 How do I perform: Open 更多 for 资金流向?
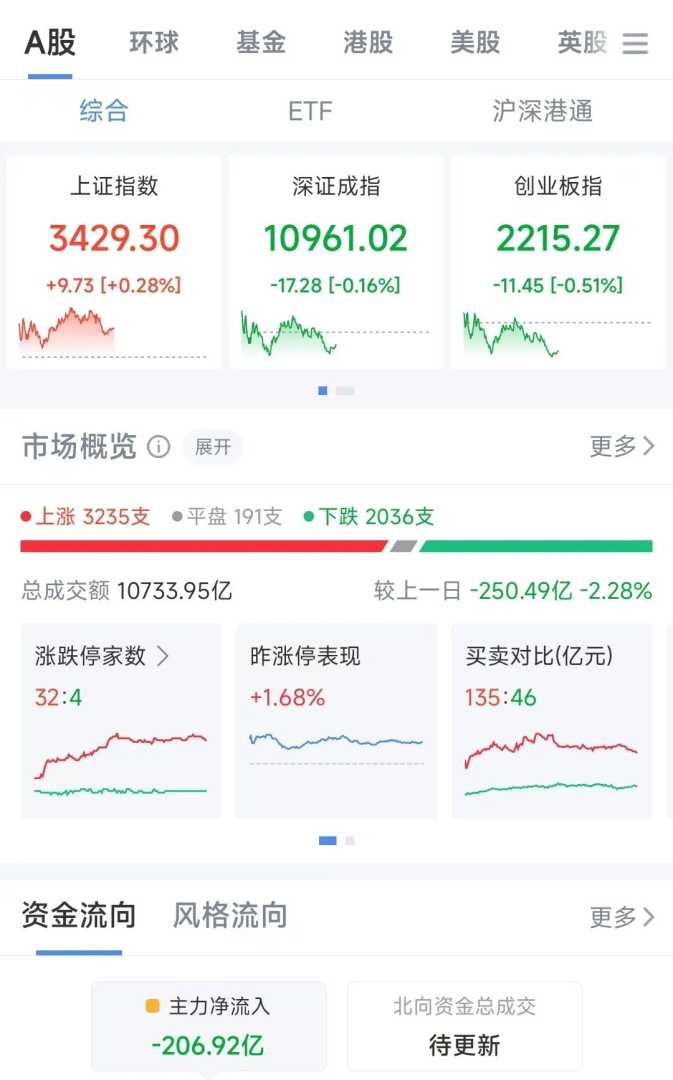[x=622, y=916]
